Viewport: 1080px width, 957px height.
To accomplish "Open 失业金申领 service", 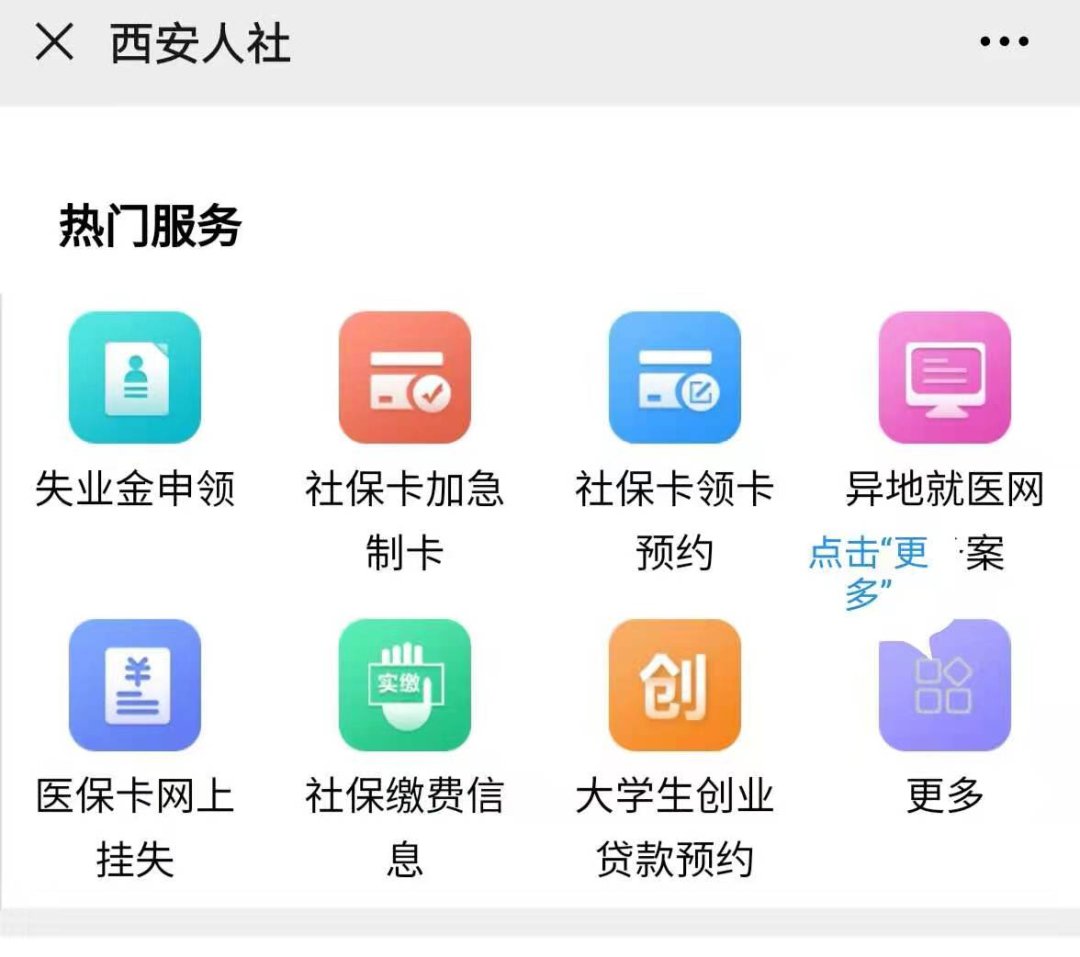I will click(x=135, y=378).
